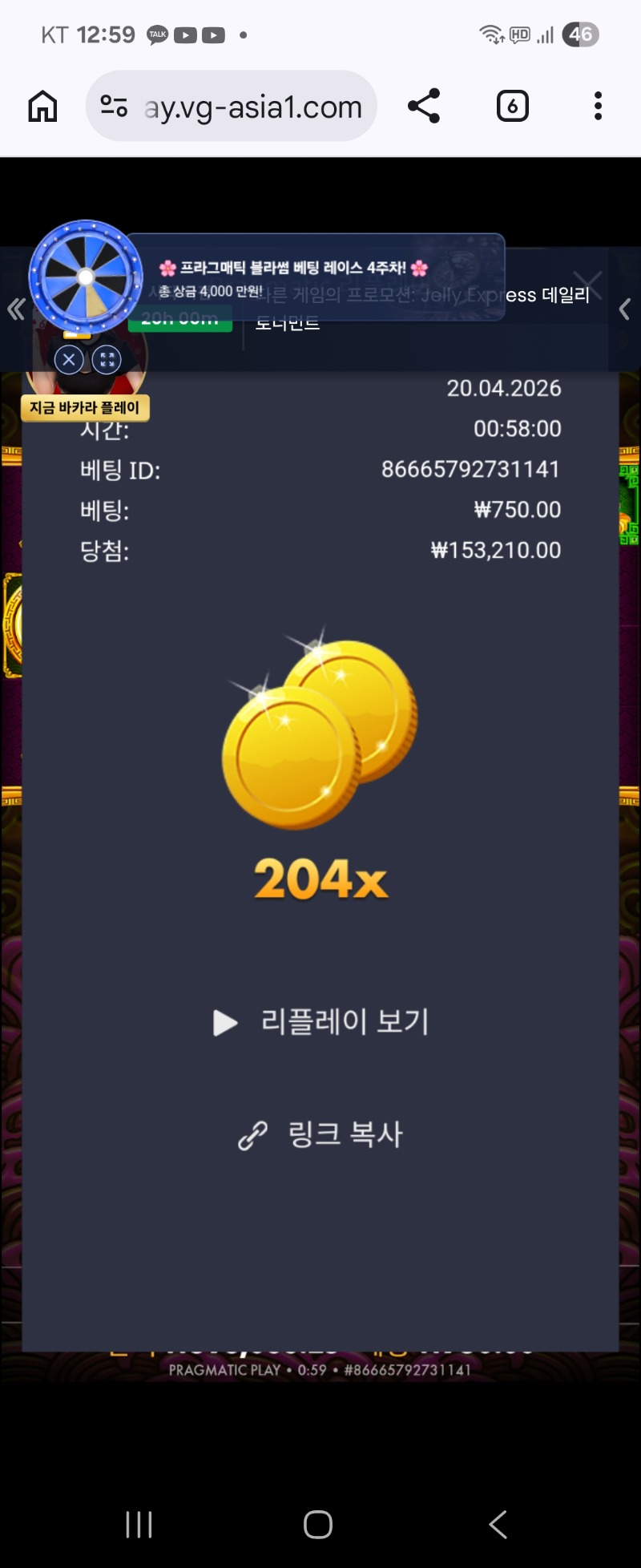The width and height of the screenshot is (641, 1568).
Task: Open the Pragmatic blossom betting race promotion banner
Action: (x=316, y=277)
